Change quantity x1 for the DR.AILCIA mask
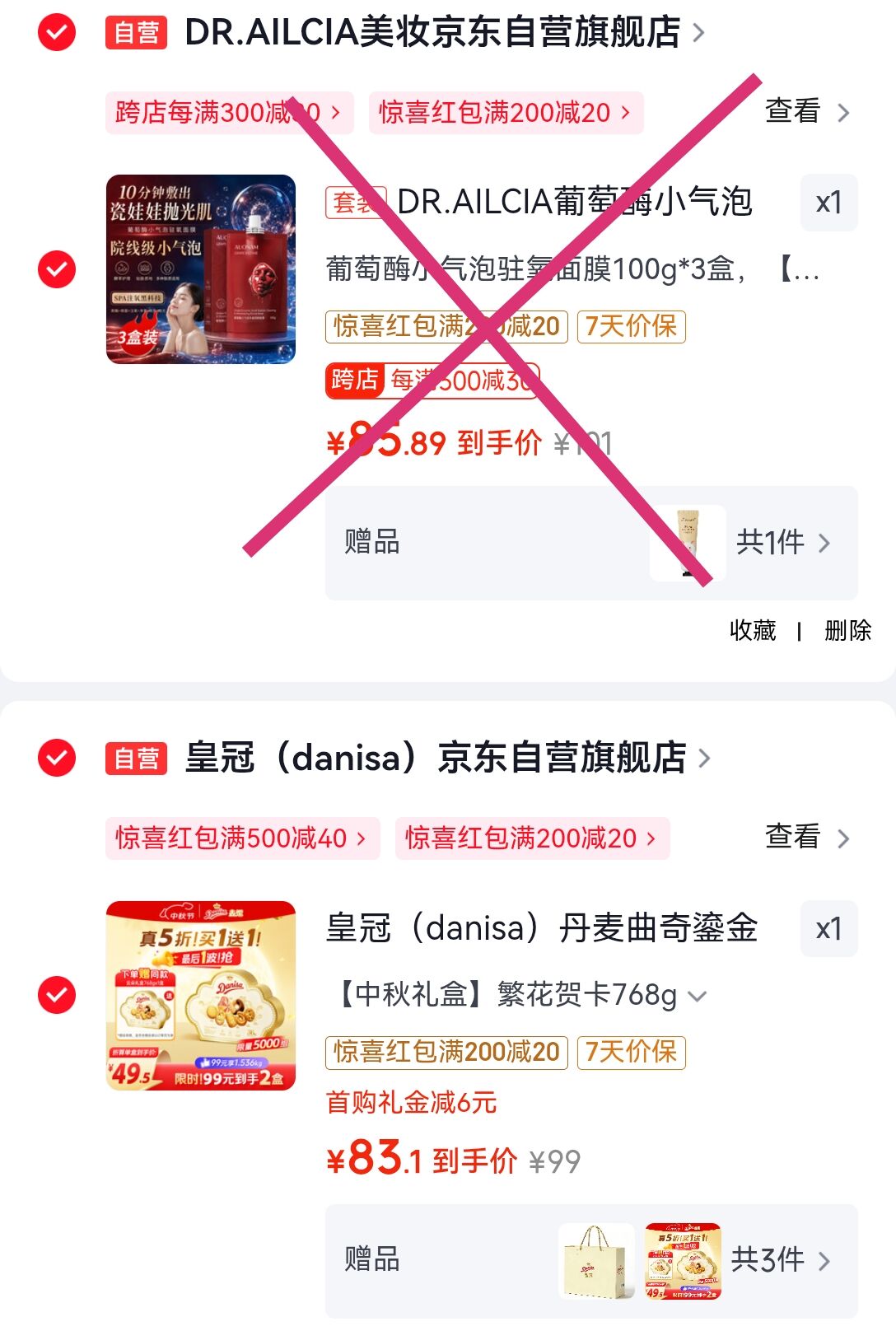 point(828,203)
